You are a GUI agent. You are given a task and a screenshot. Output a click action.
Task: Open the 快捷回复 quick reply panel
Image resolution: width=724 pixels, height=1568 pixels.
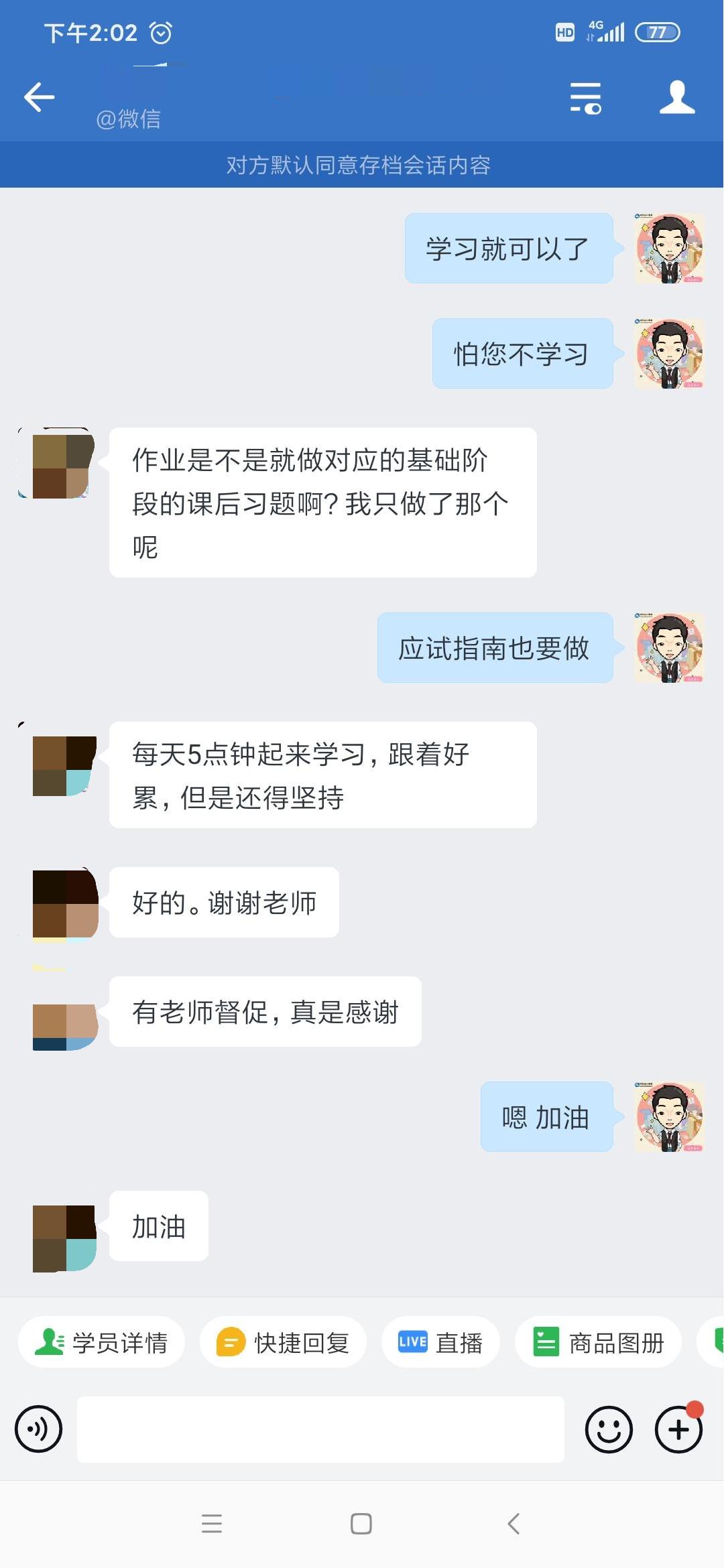coord(283,1342)
